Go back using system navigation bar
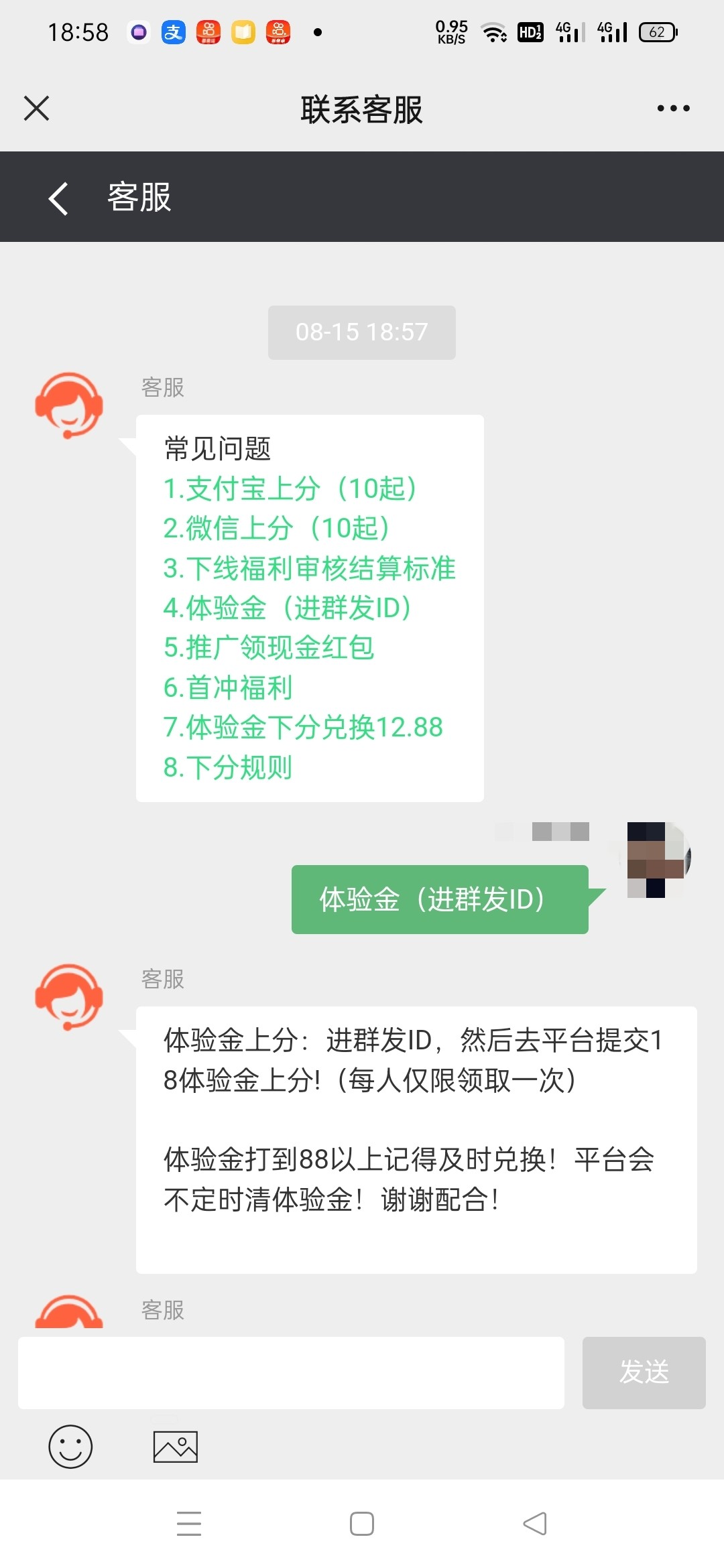This screenshot has height=1568, width=724. pos(534,1524)
